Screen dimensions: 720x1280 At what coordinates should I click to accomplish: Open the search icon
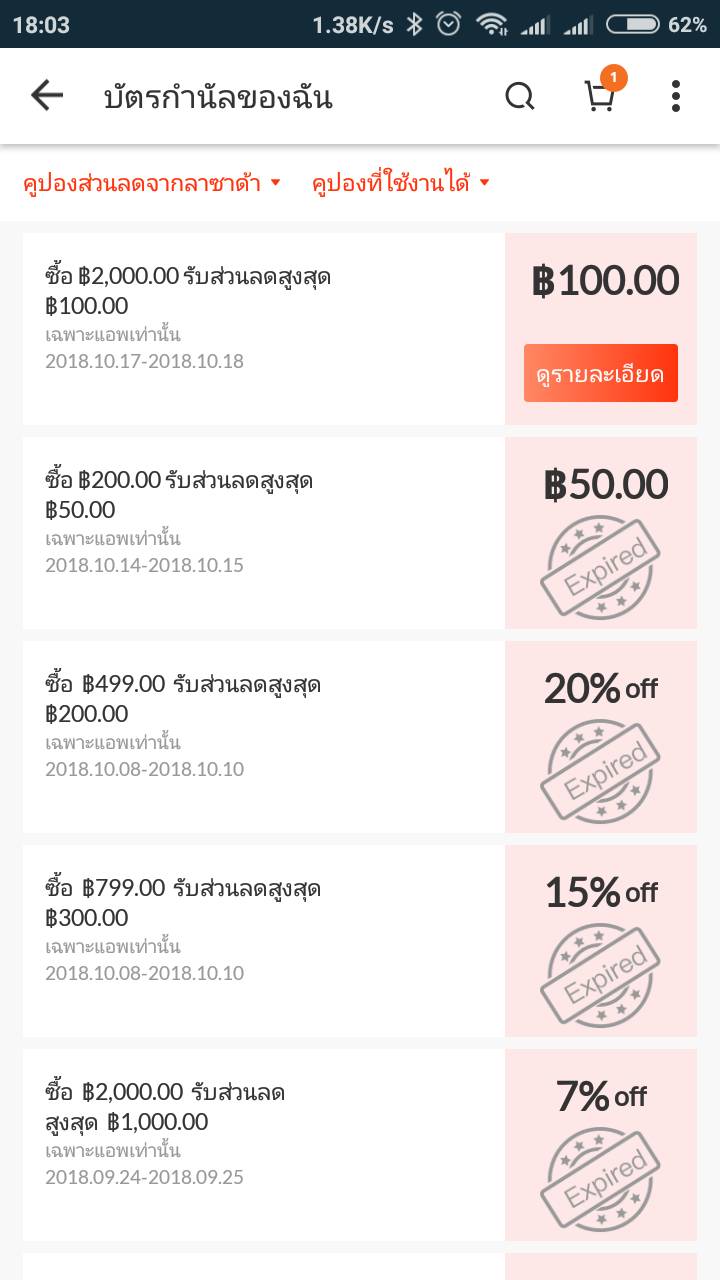click(519, 96)
